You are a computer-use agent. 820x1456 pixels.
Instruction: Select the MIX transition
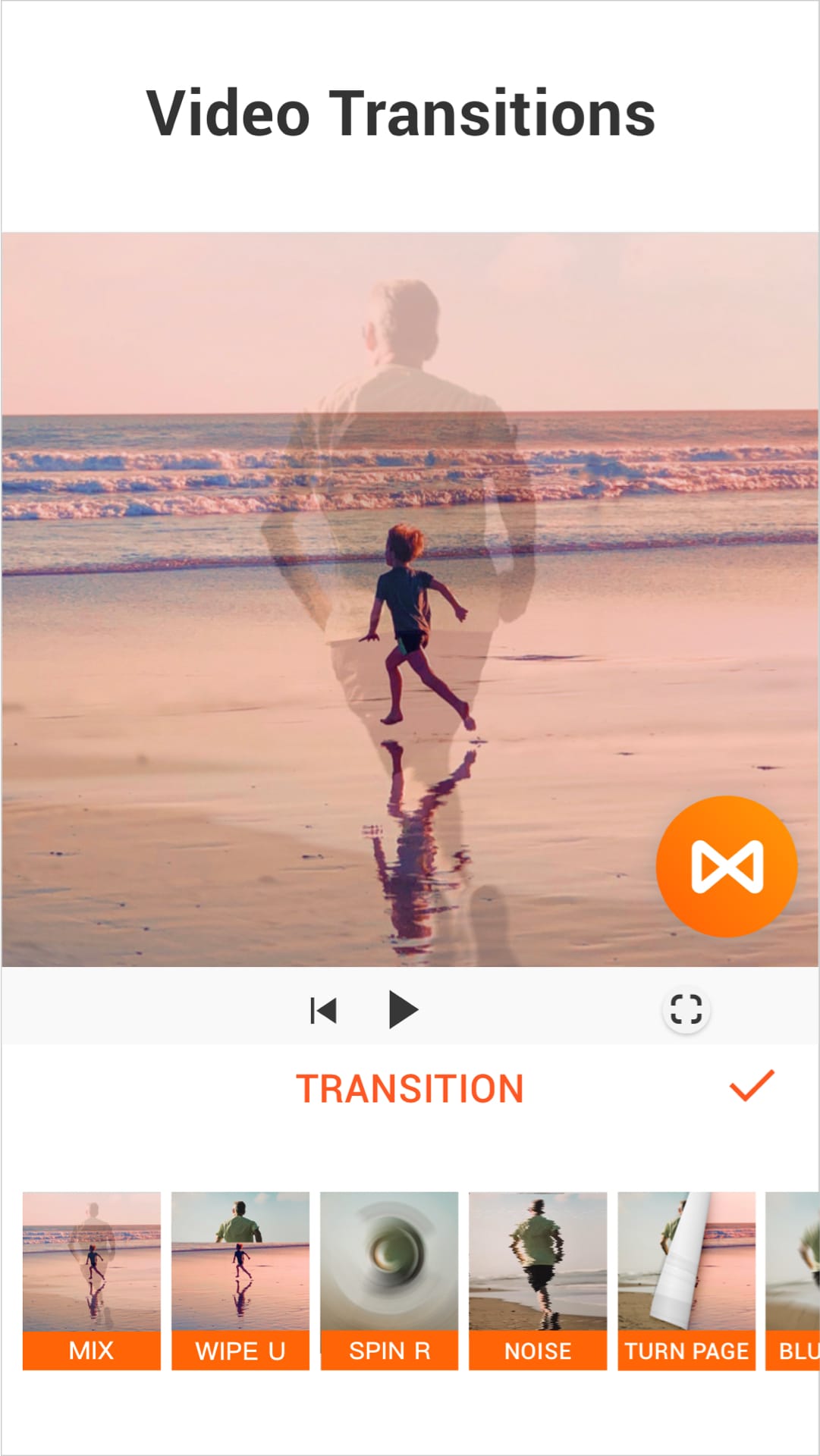(x=91, y=1280)
